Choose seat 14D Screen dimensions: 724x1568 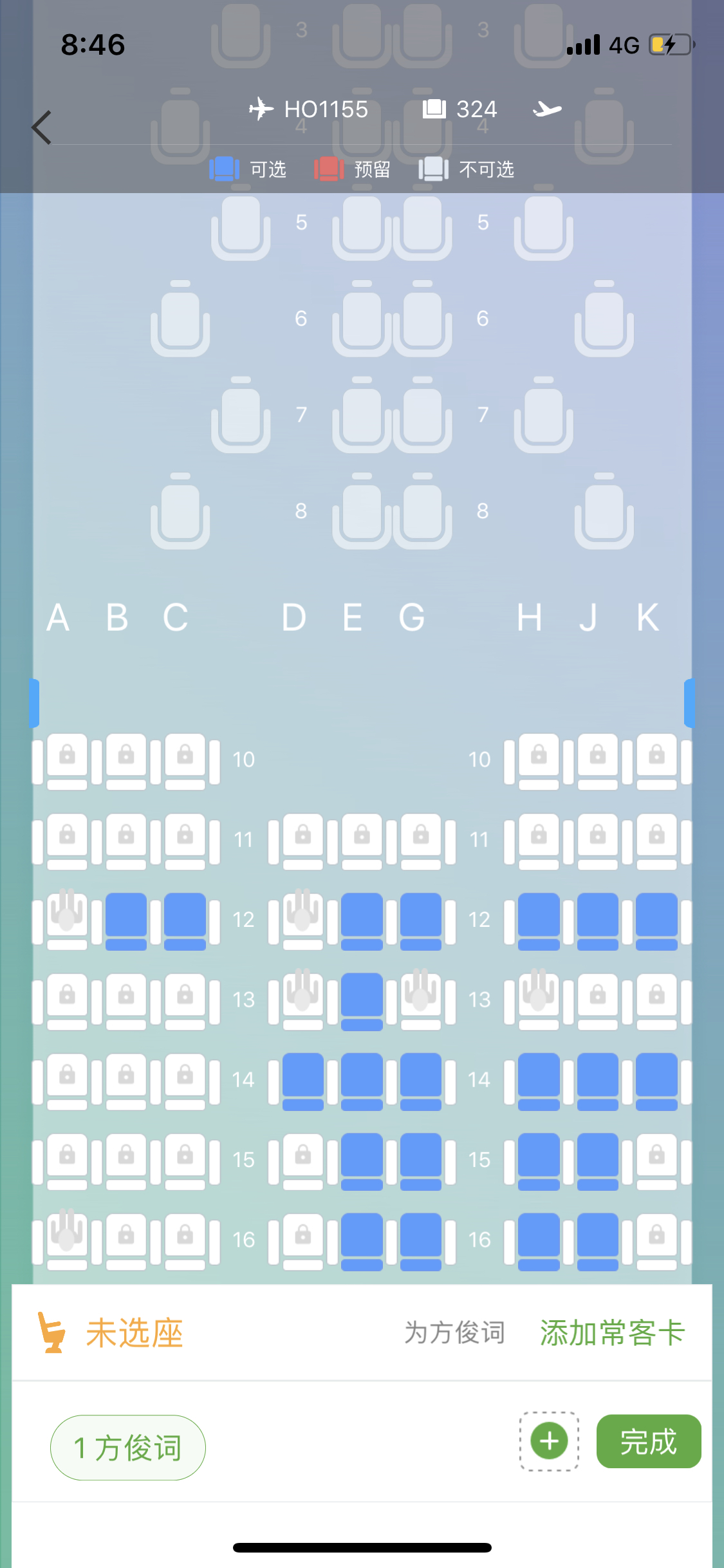point(302,1079)
